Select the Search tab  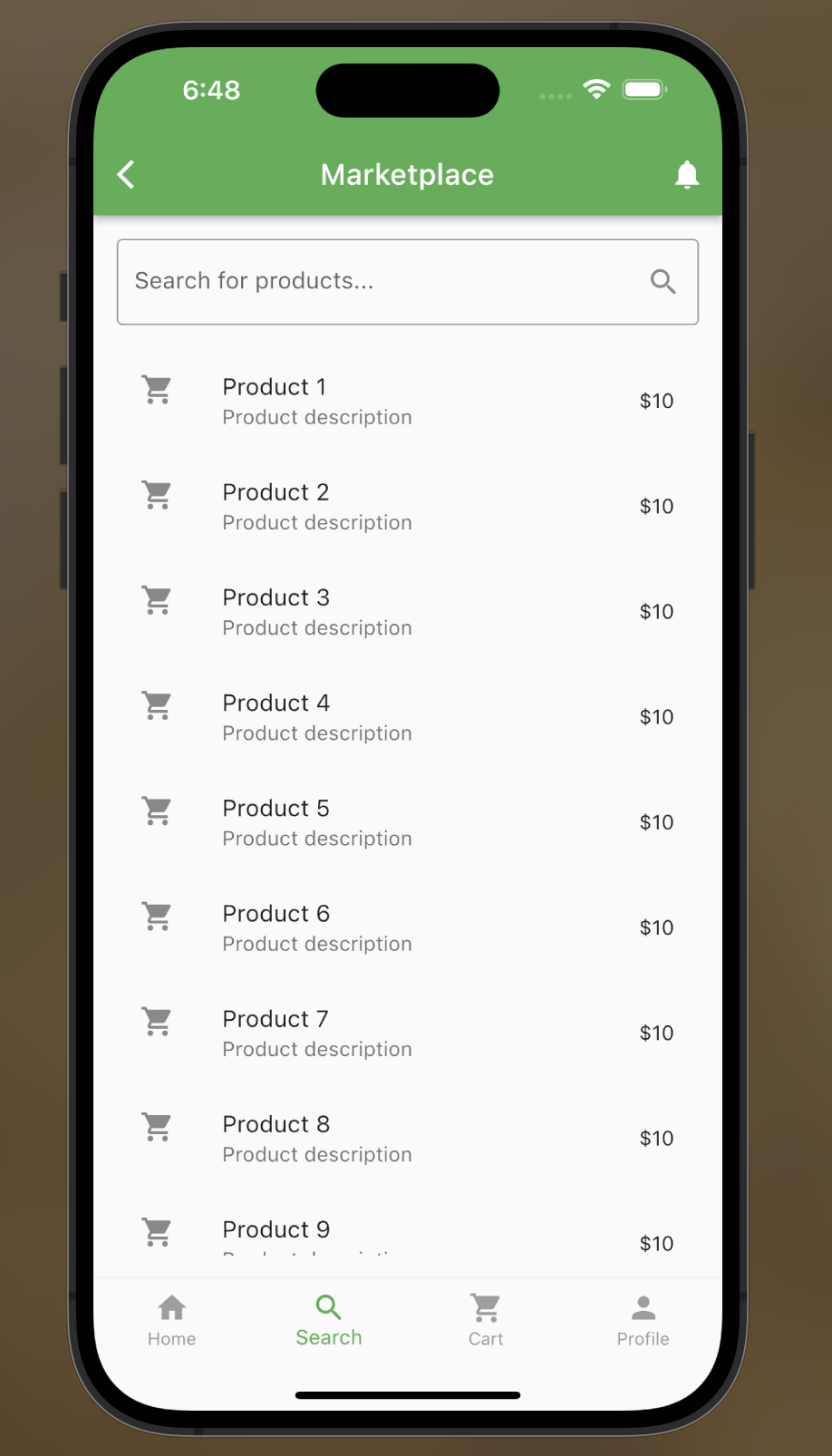point(329,1321)
